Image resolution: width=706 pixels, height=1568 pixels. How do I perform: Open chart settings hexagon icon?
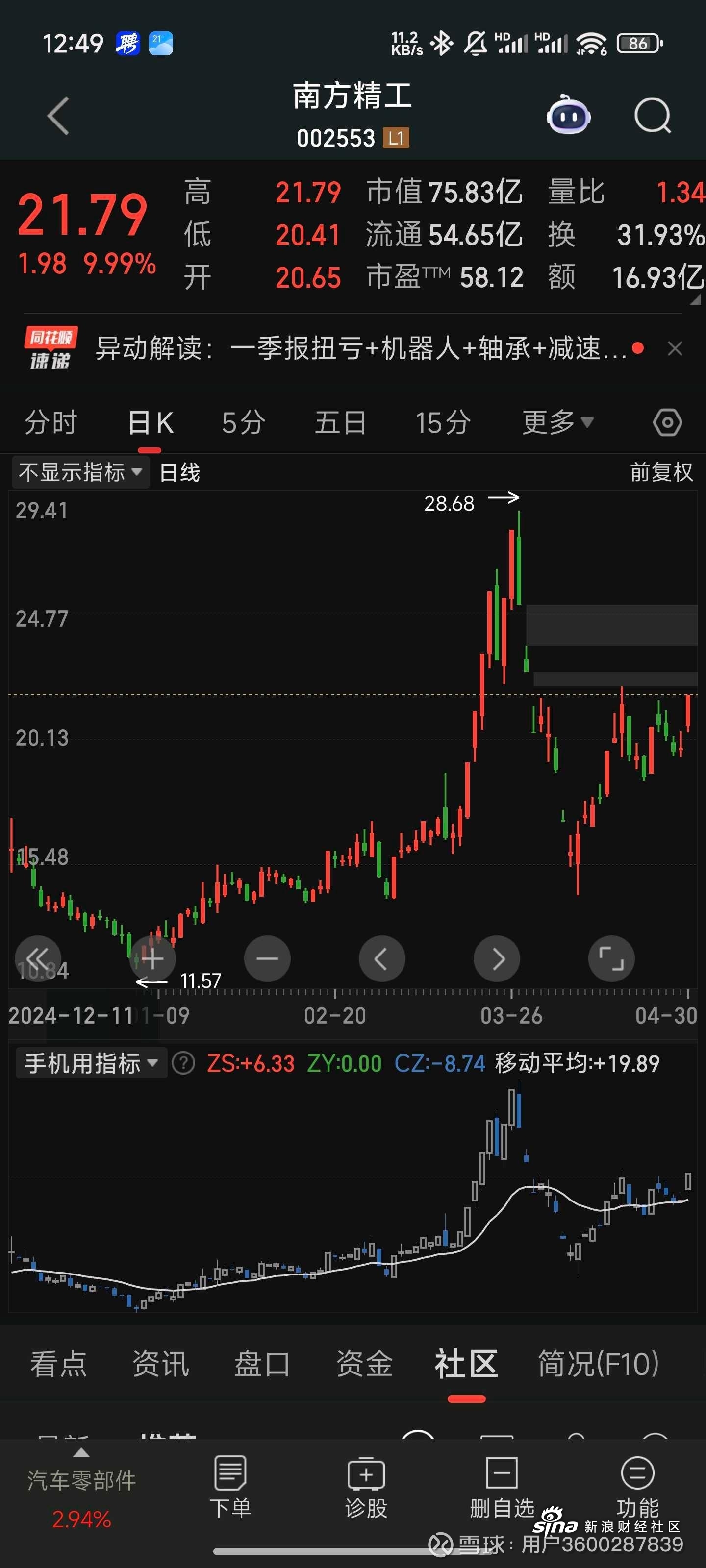pyautogui.click(x=667, y=422)
